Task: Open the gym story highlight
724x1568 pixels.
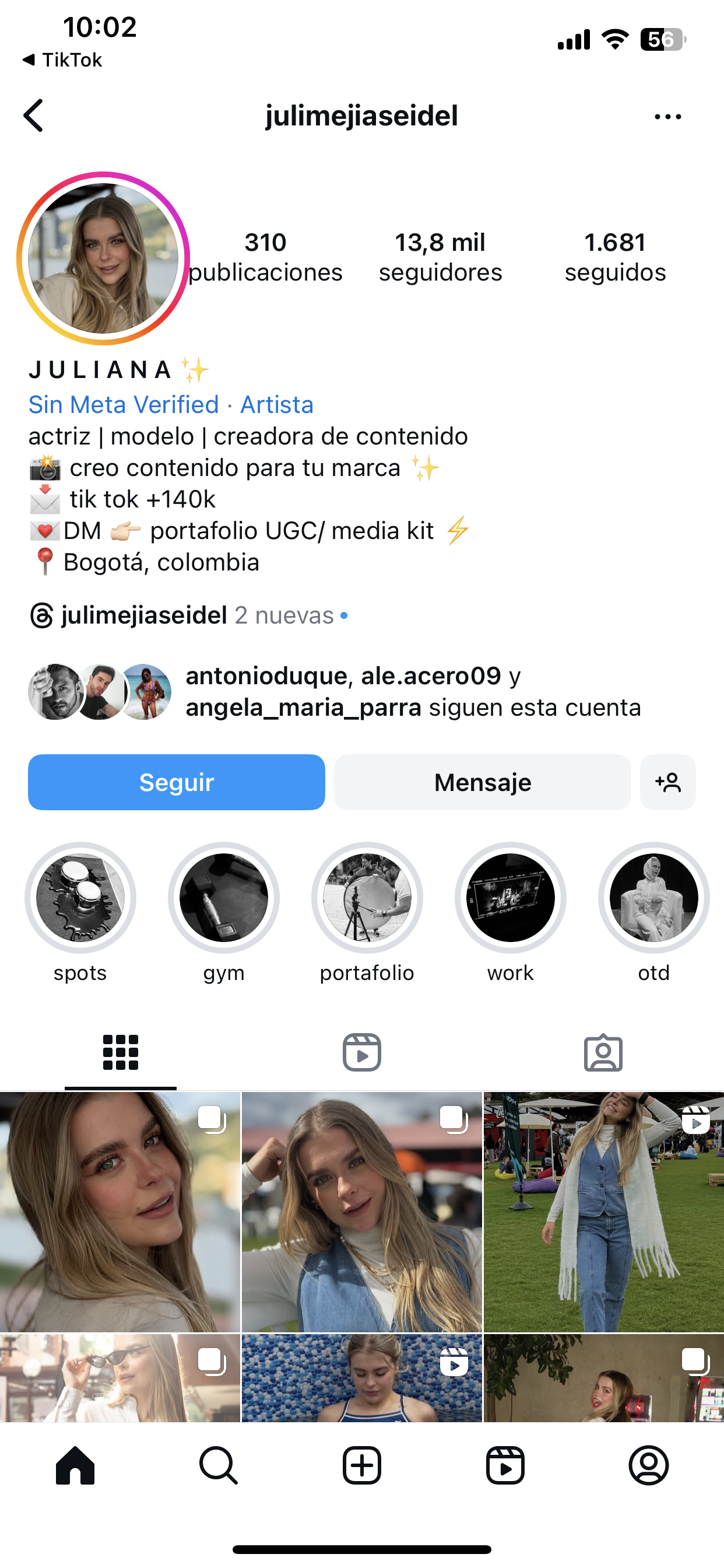Action: pyautogui.click(x=224, y=898)
